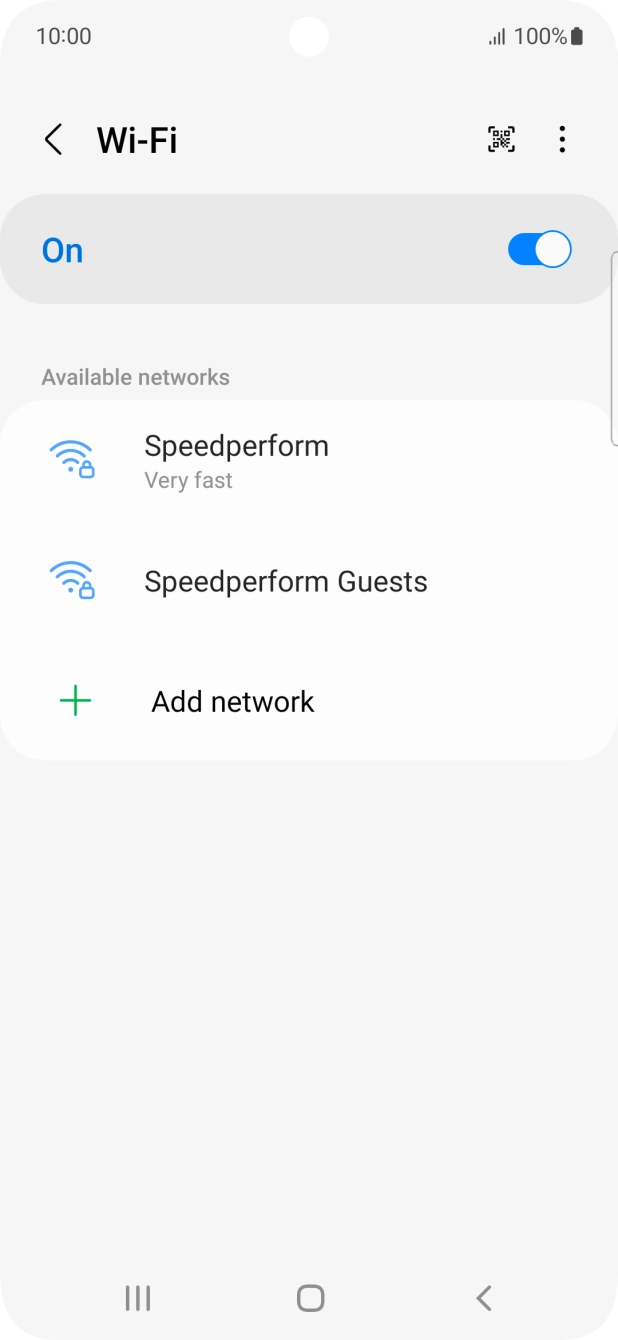Go back from Wi-Fi settings
The height and width of the screenshot is (1340, 618).
tap(54, 140)
